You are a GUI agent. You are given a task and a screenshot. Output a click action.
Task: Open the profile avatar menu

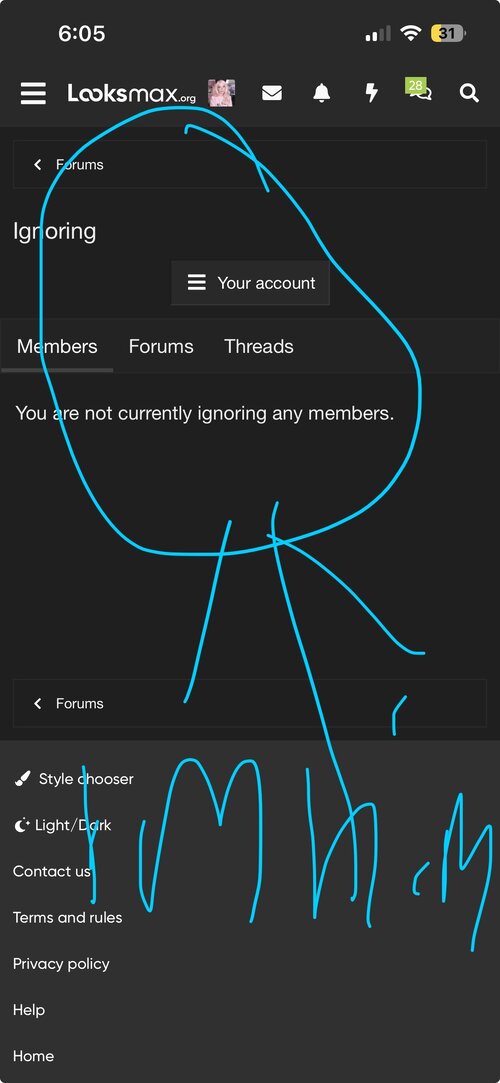pyautogui.click(x=222, y=93)
